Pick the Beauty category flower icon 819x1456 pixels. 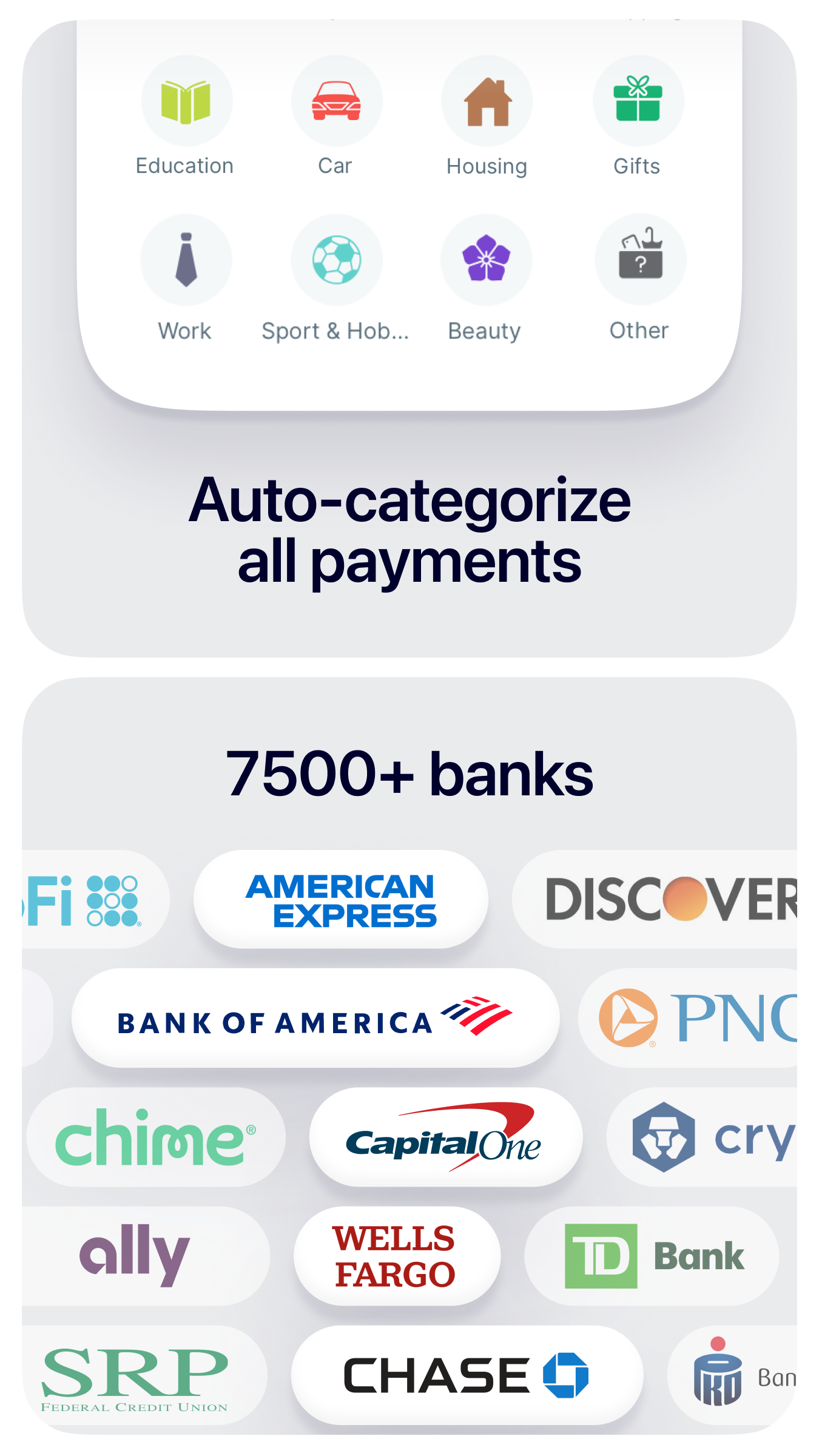(x=487, y=260)
